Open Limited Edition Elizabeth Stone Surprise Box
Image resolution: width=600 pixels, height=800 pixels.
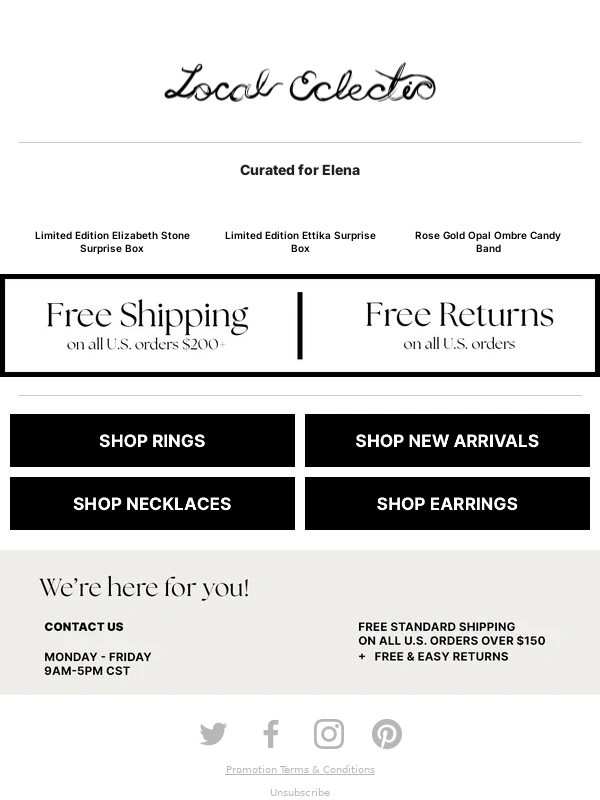pos(112,242)
